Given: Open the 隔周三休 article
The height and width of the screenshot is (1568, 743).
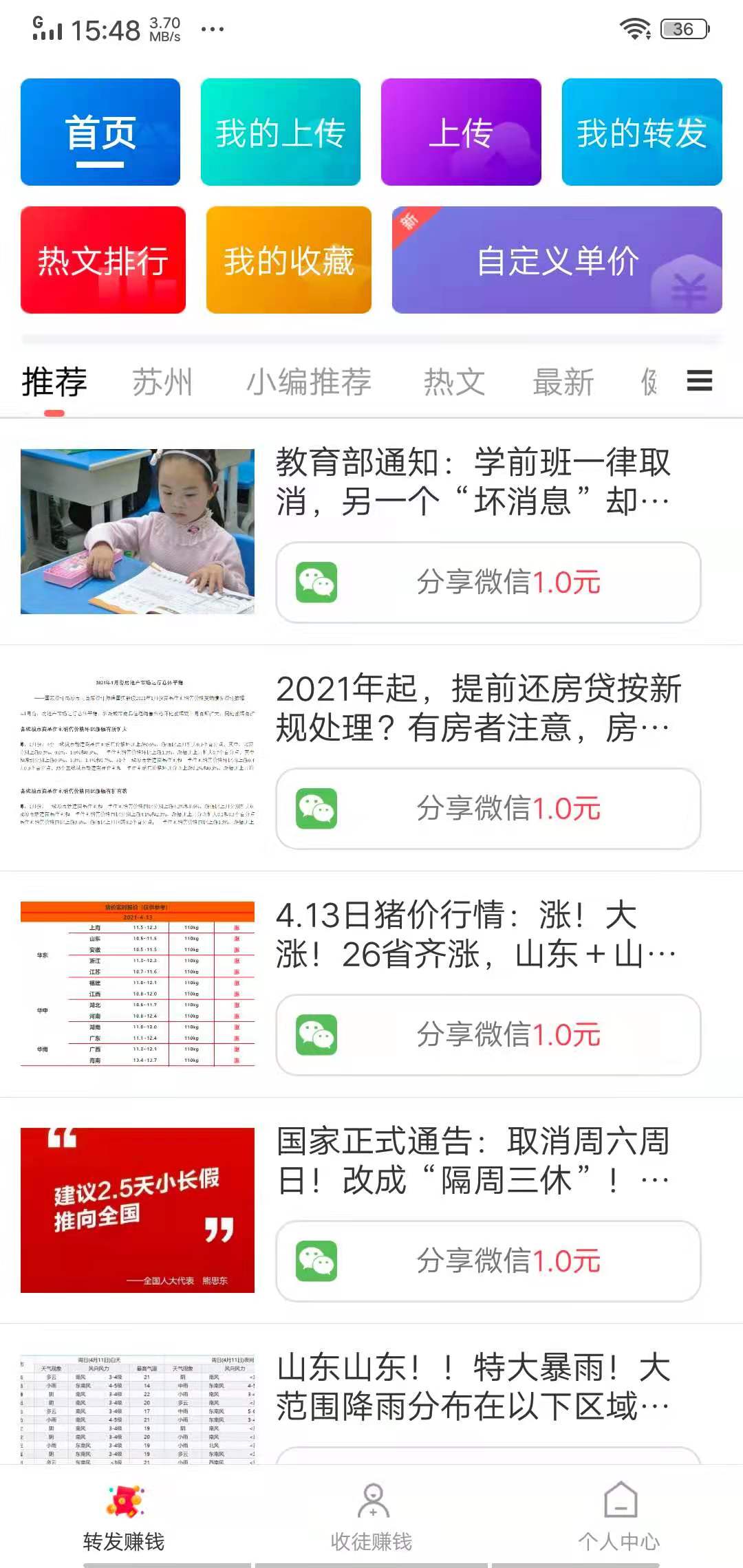Looking at the screenshot, I should point(473,1160).
